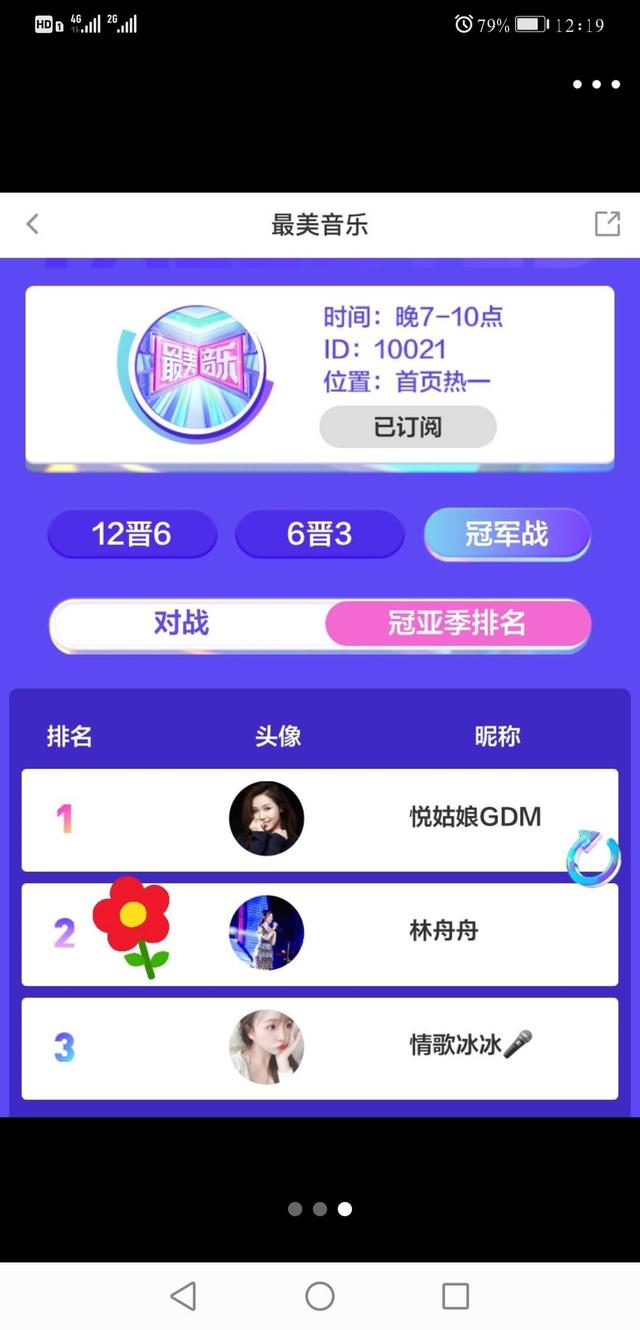The height and width of the screenshot is (1330, 640).
Task: Tap the 已订阅 subscribed button
Action: tap(408, 427)
